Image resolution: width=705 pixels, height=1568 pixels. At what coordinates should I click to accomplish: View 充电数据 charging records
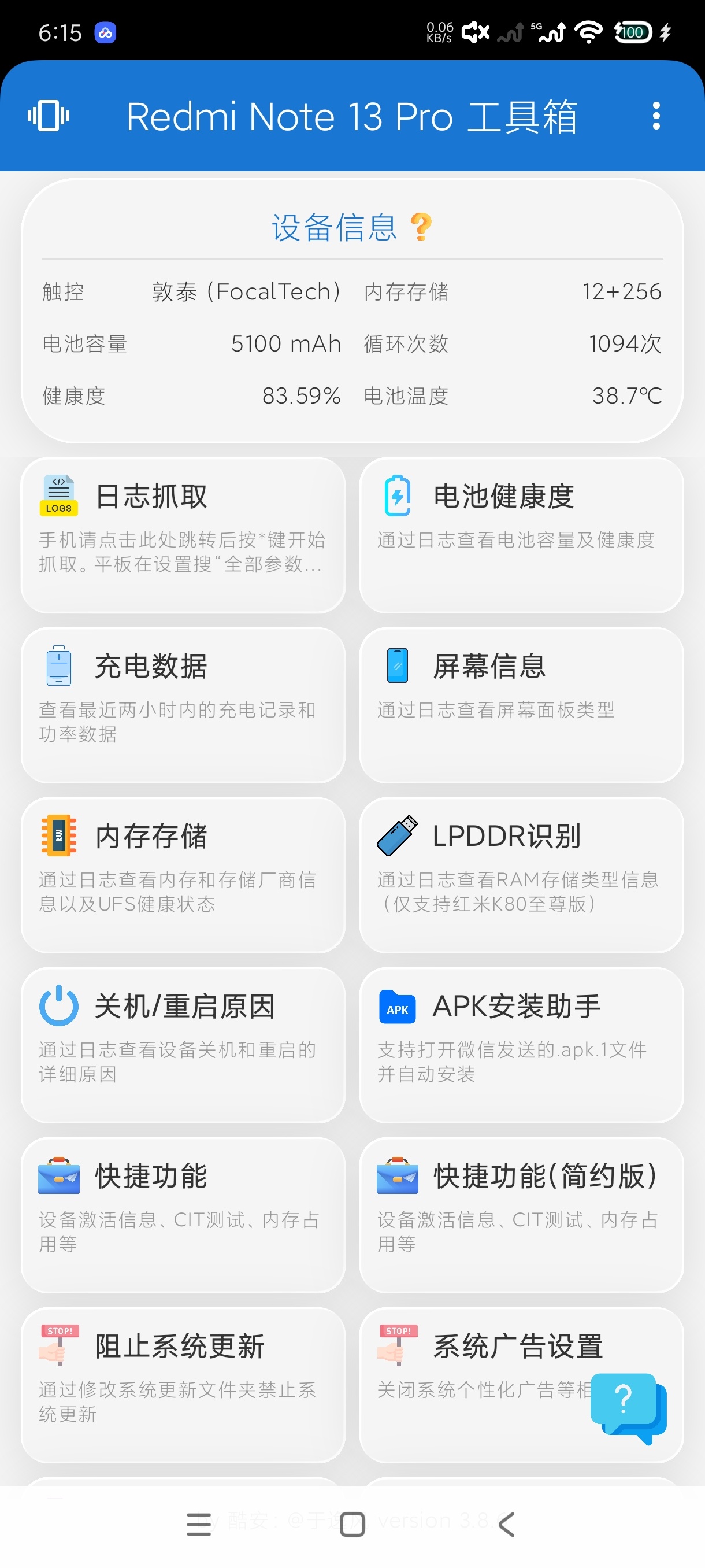[x=183, y=705]
